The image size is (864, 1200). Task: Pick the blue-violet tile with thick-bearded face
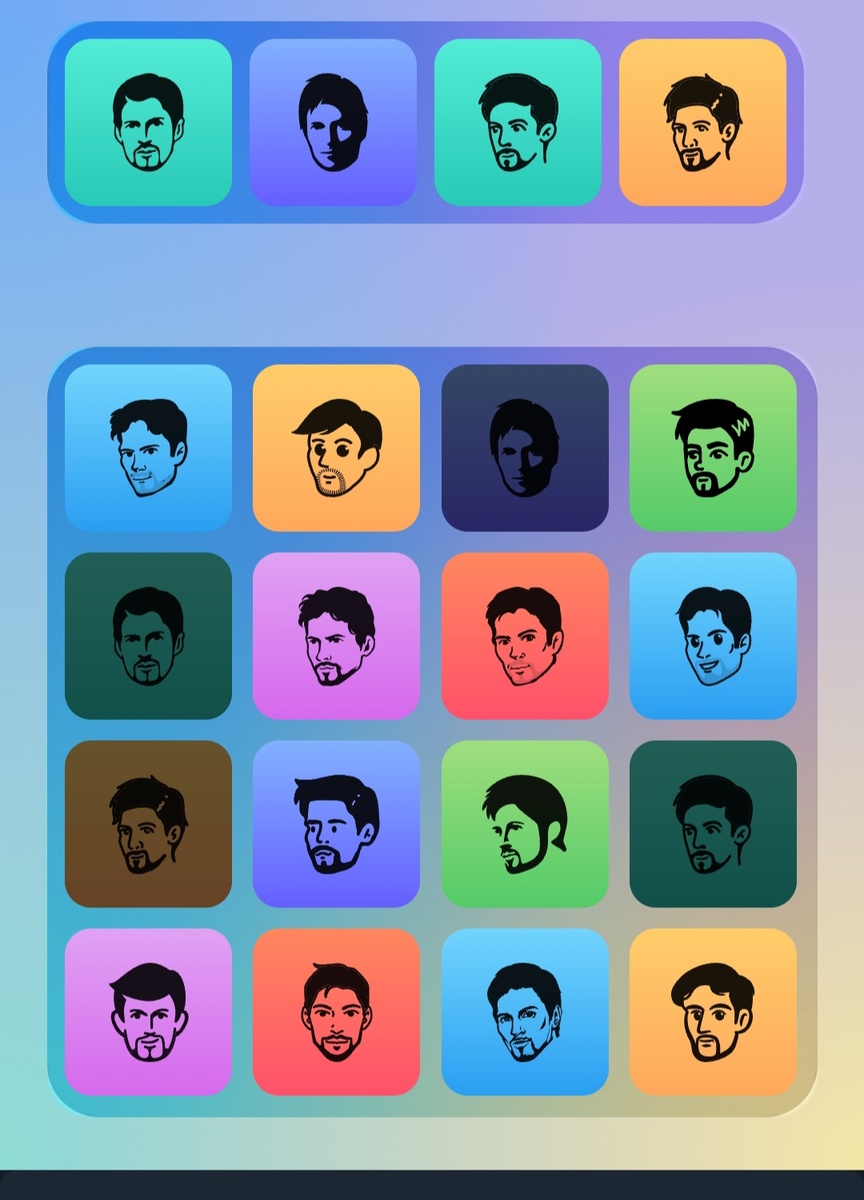click(x=336, y=824)
